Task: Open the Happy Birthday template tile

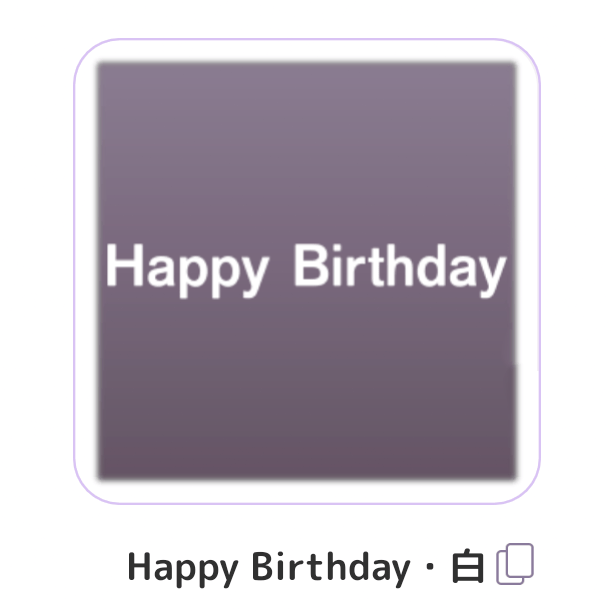Action: coord(306,271)
